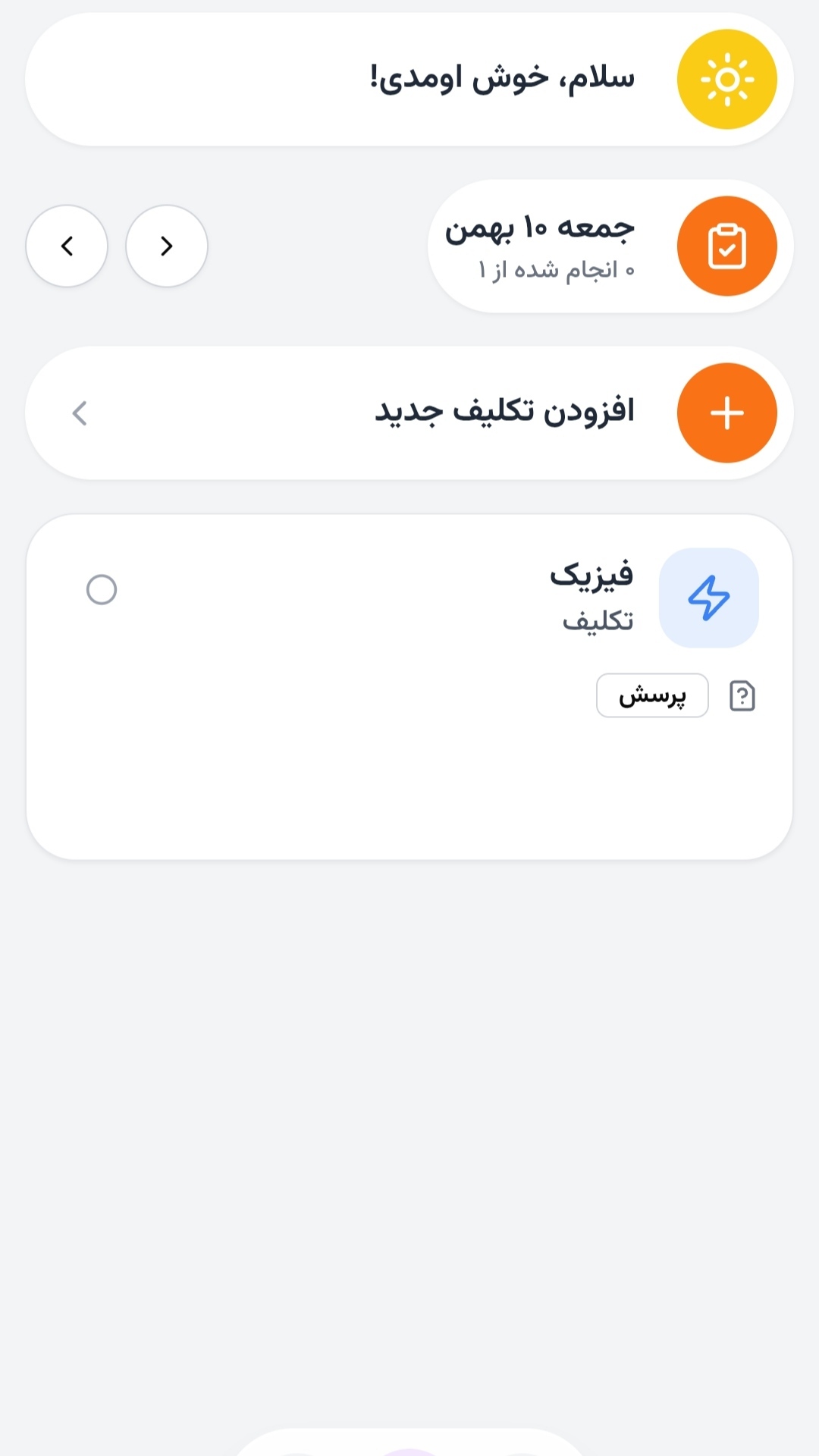
Task: Select the orange clipboard checklist icon
Action: (727, 245)
